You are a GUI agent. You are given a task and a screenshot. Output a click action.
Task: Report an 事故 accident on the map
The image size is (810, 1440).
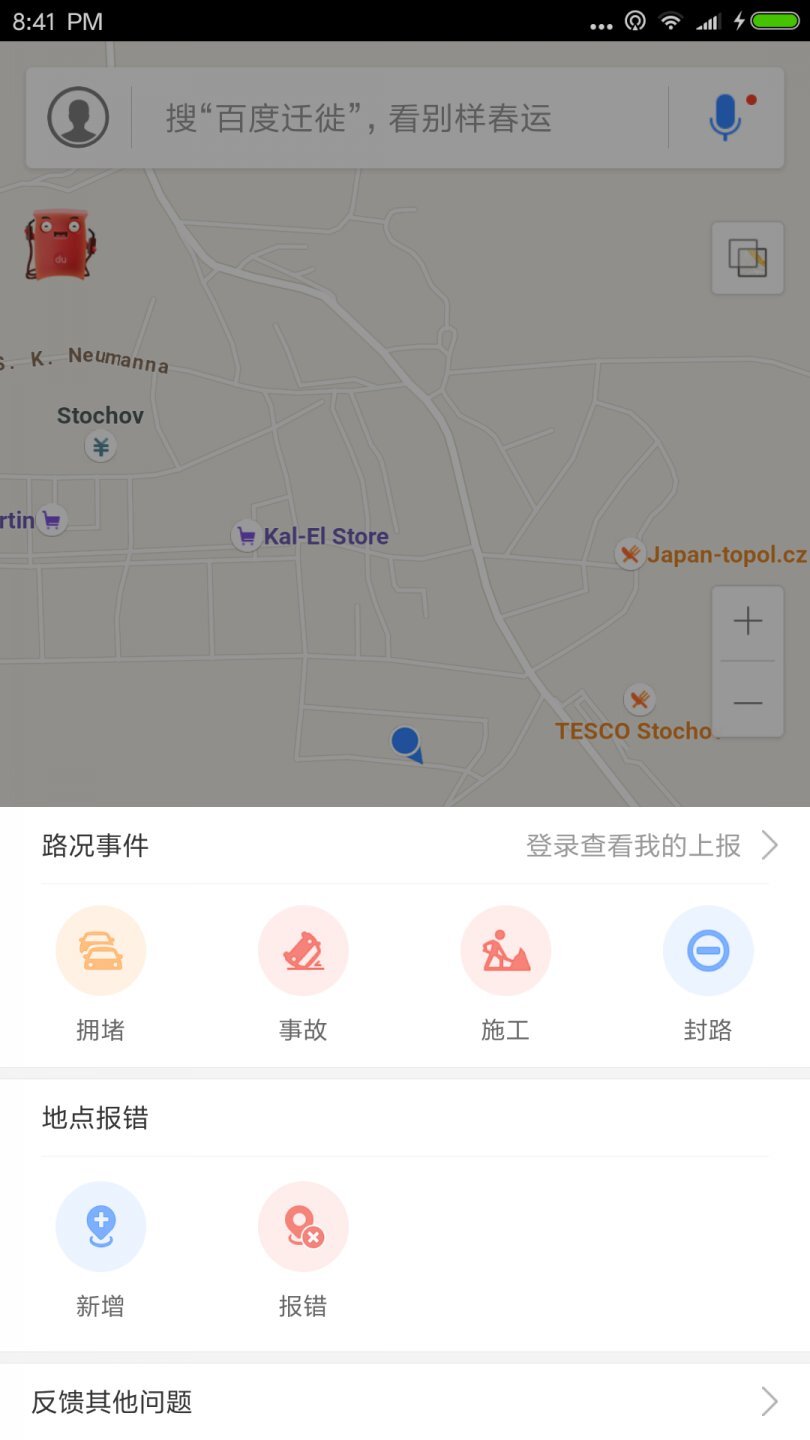click(303, 950)
